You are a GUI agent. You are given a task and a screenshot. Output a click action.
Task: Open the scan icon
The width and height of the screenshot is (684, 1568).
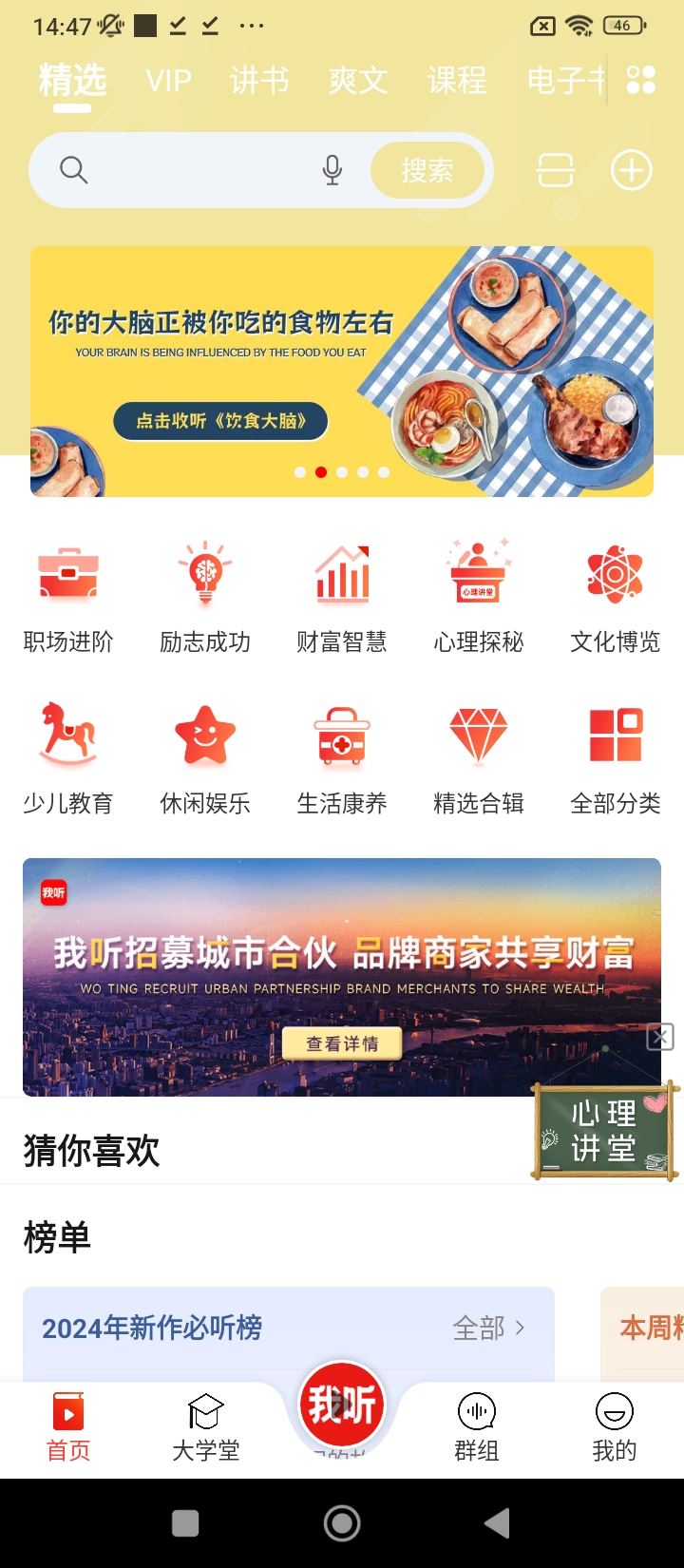[556, 171]
